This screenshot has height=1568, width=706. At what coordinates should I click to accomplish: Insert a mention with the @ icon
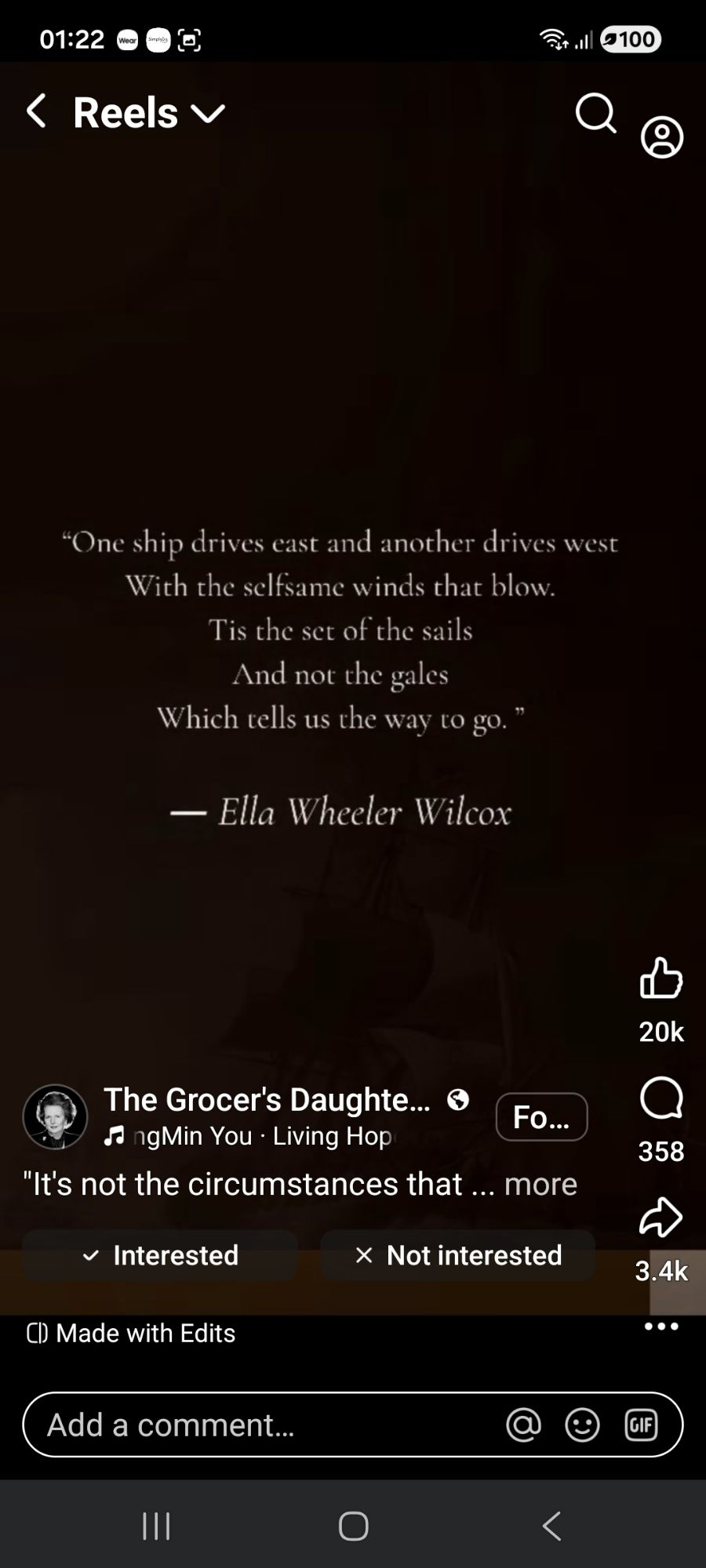(x=523, y=1425)
